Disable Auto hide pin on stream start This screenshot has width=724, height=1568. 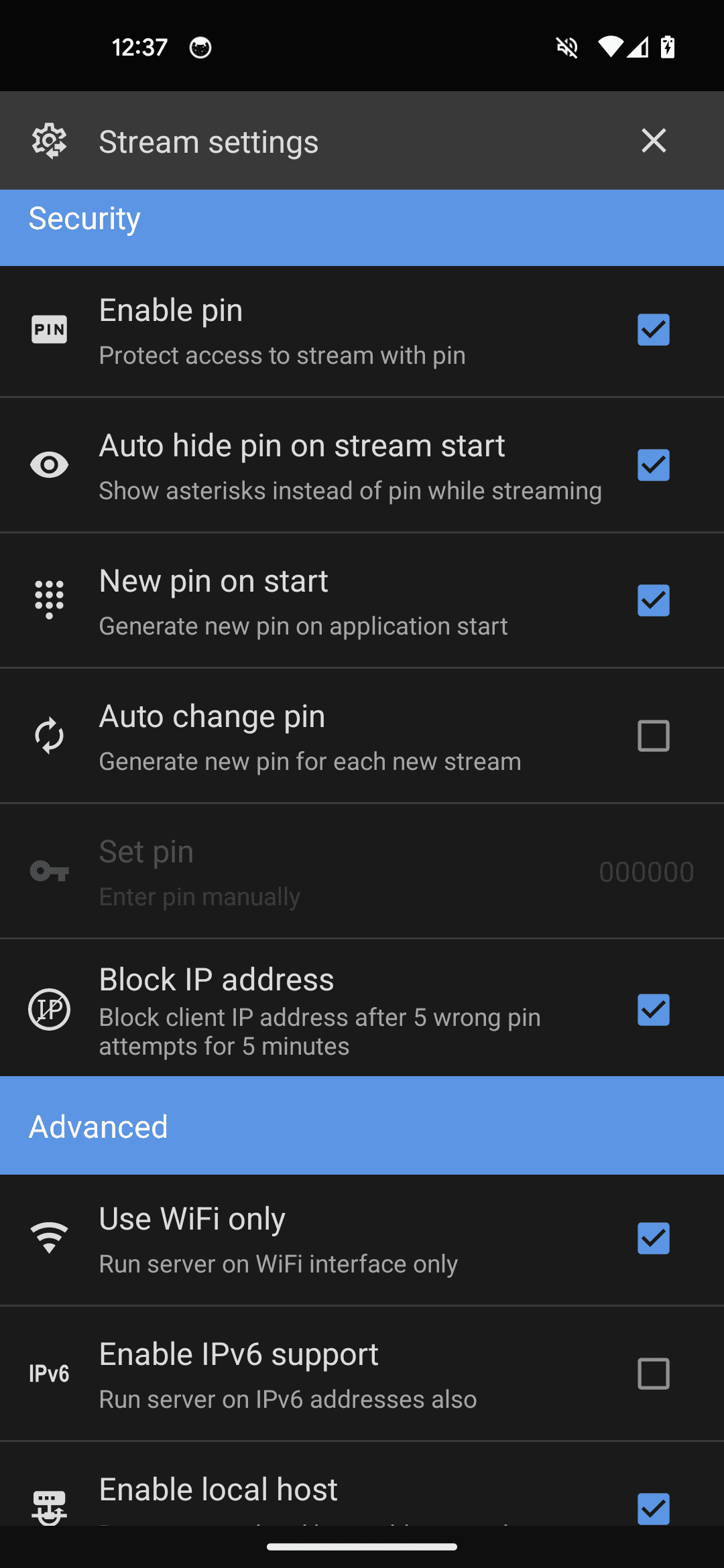coord(654,465)
